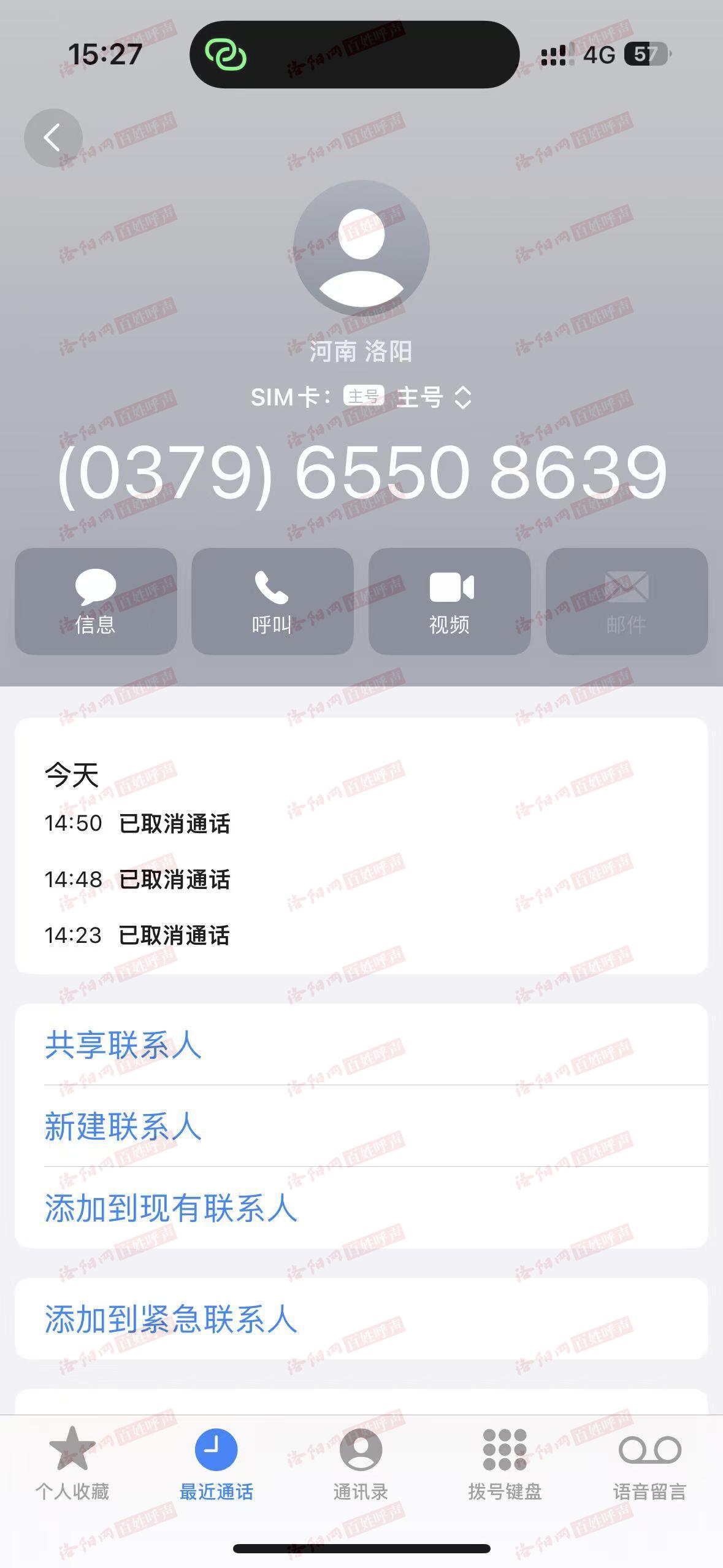This screenshot has width=723, height=1568.
Task: Go back using the back arrow
Action: [x=53, y=138]
